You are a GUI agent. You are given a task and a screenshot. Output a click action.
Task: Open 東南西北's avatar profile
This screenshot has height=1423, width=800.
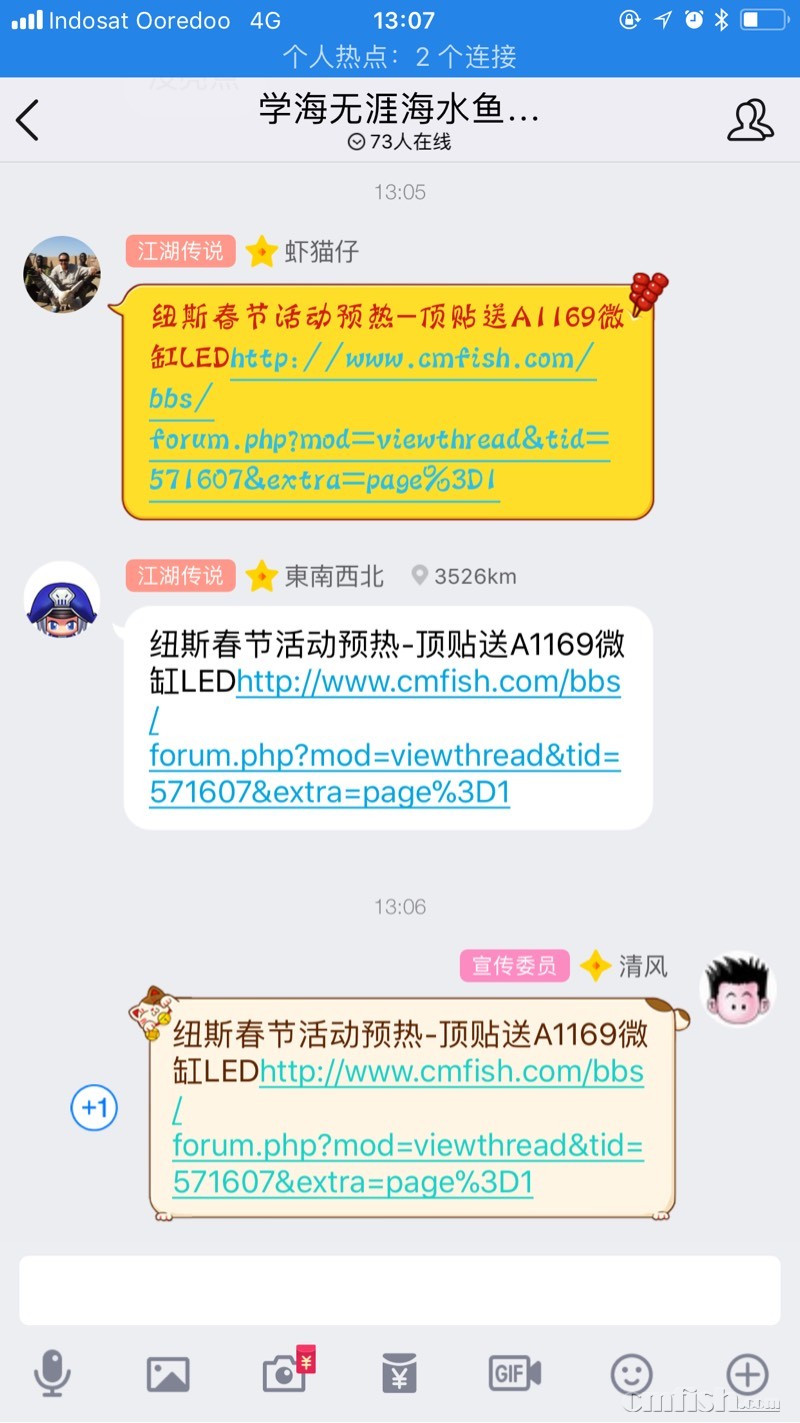tap(62, 599)
